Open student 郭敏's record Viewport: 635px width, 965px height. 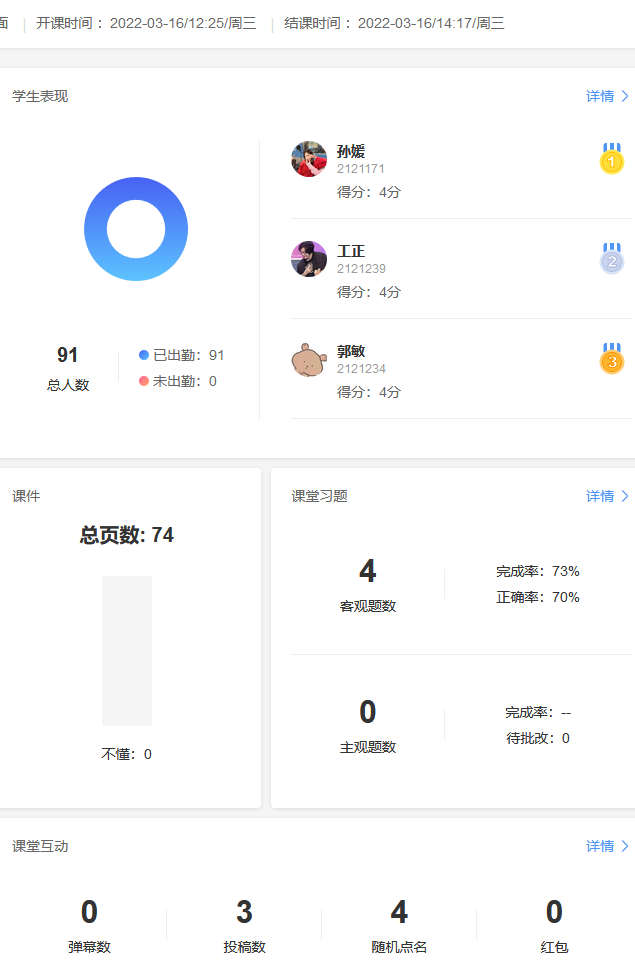click(x=351, y=351)
